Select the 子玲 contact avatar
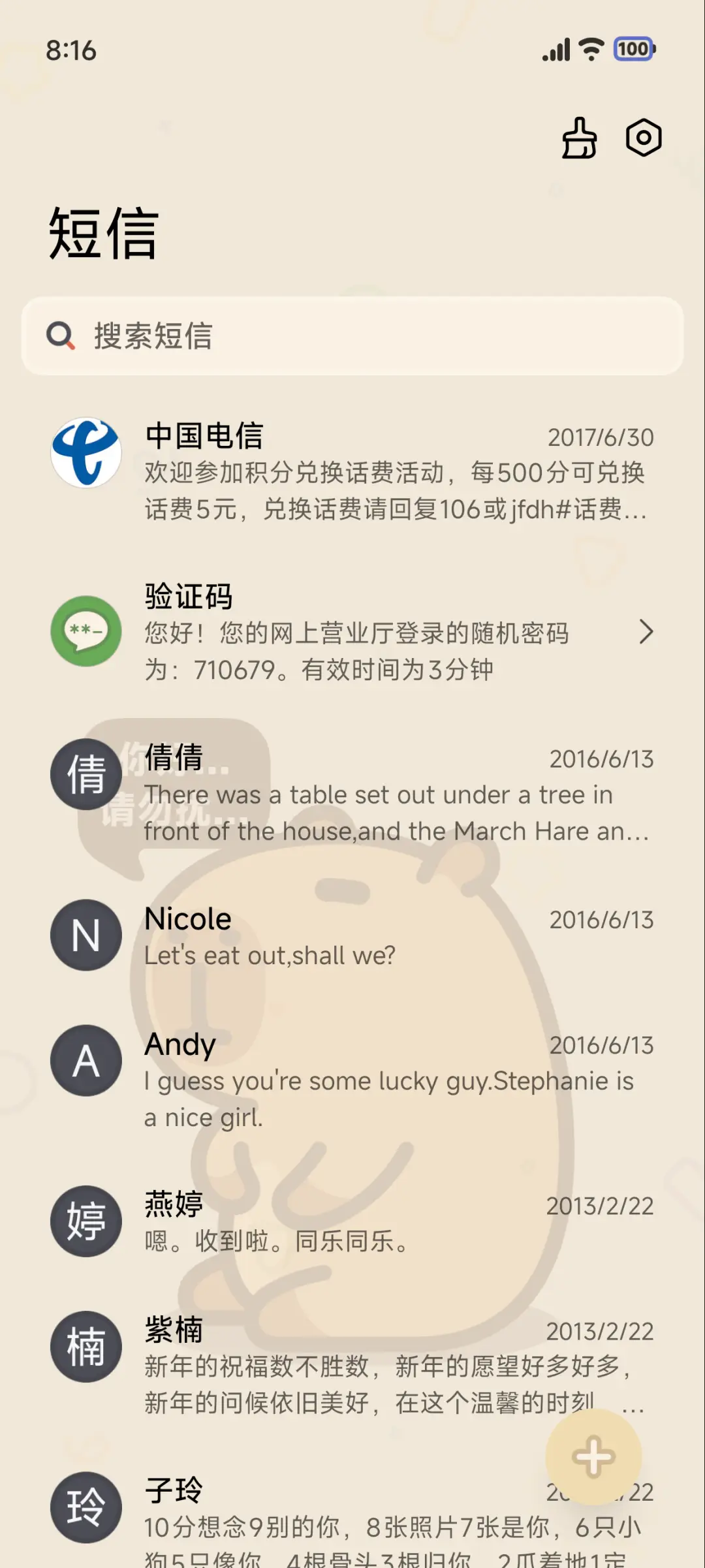 pos(85,1508)
